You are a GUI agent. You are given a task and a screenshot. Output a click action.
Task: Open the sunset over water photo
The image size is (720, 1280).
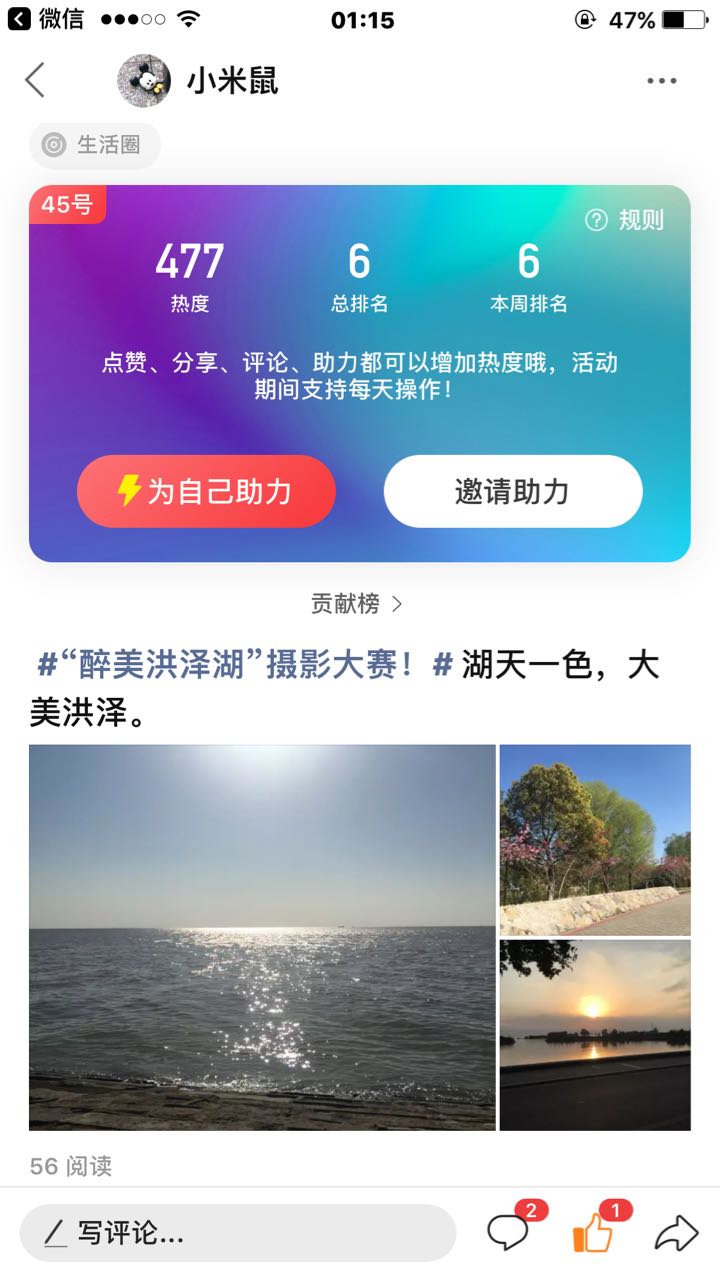click(595, 1035)
